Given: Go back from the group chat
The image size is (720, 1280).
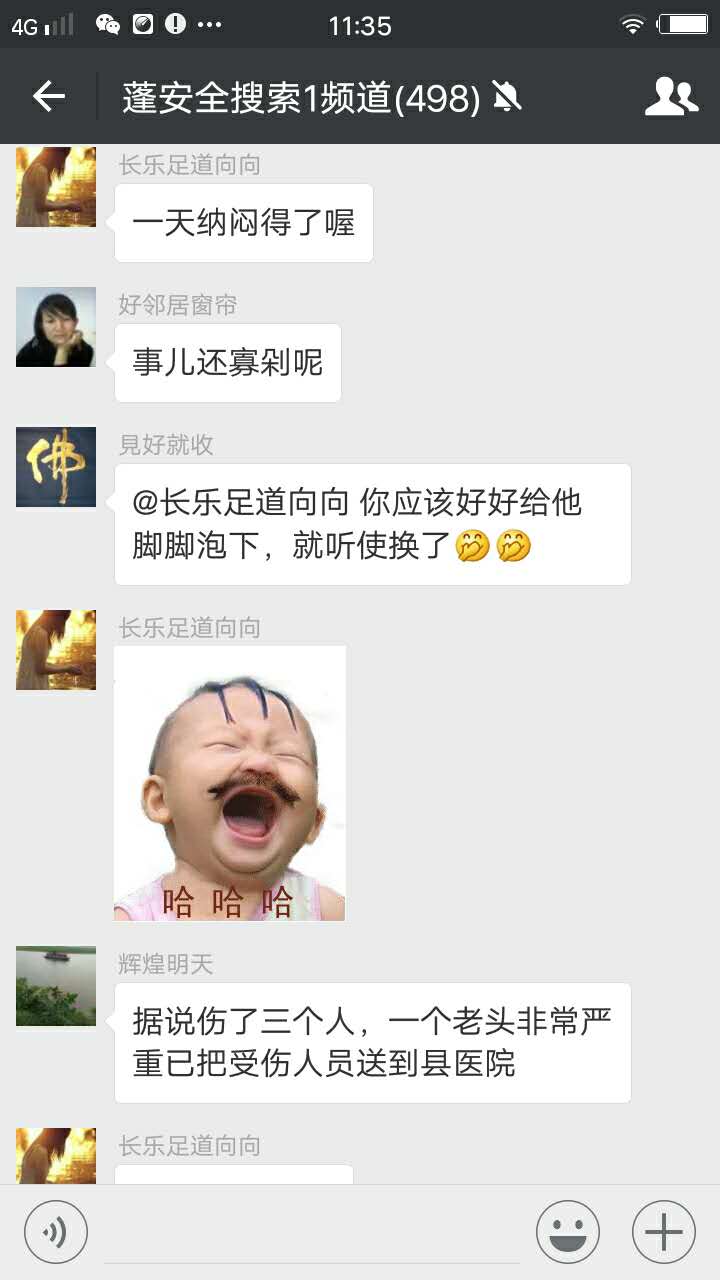Looking at the screenshot, I should pos(48,97).
